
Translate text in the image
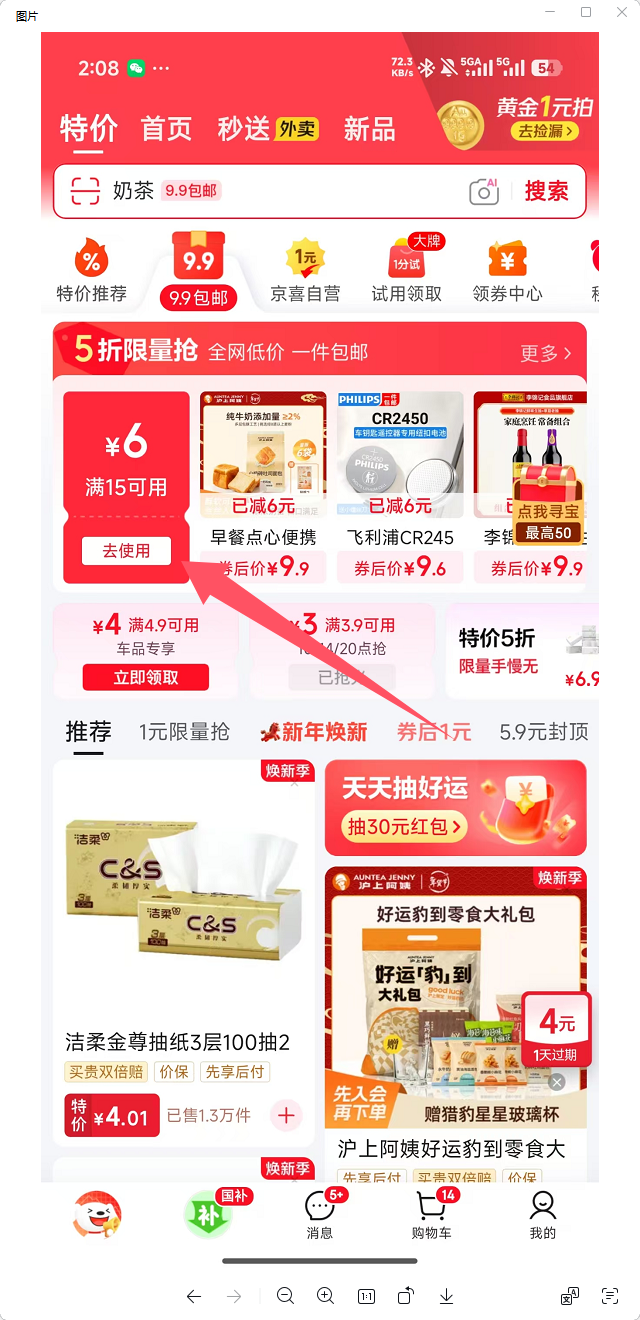569,1296
